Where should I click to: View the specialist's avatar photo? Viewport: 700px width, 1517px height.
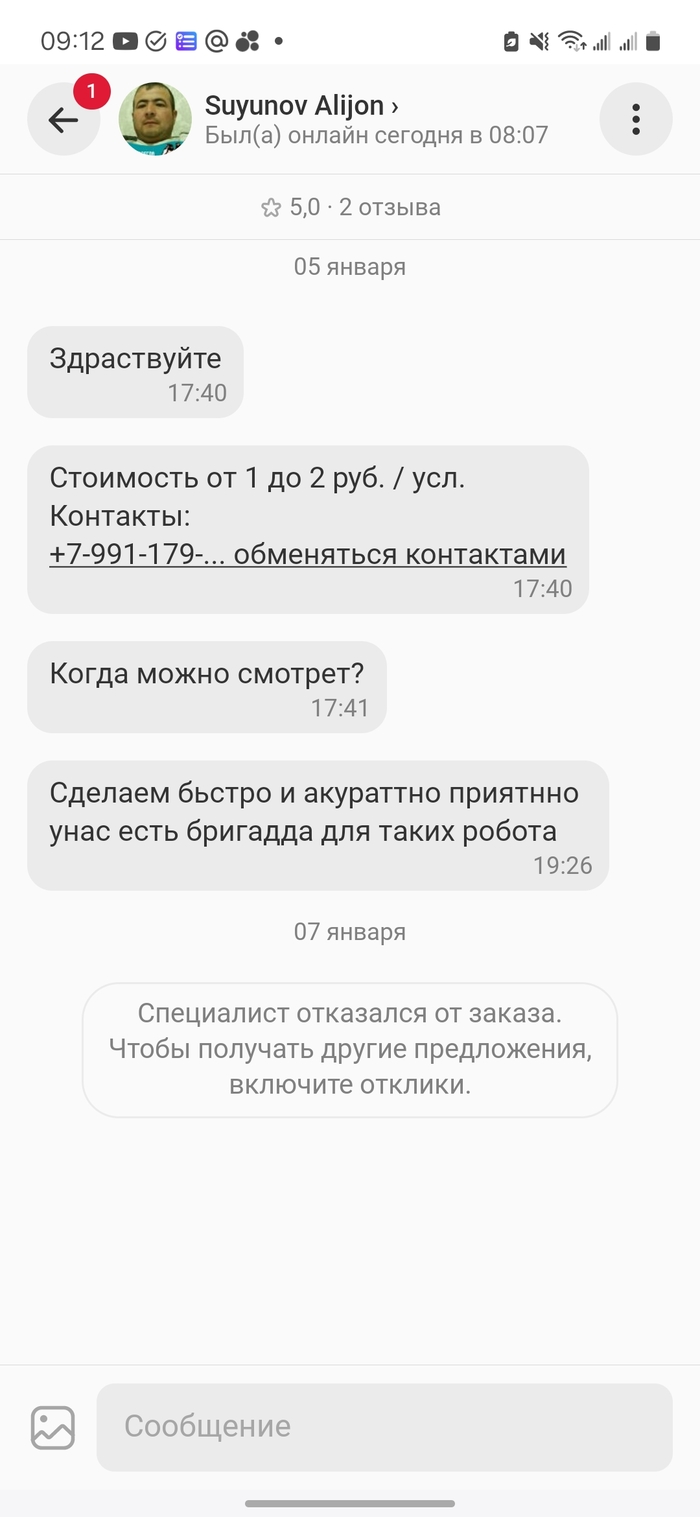point(155,119)
